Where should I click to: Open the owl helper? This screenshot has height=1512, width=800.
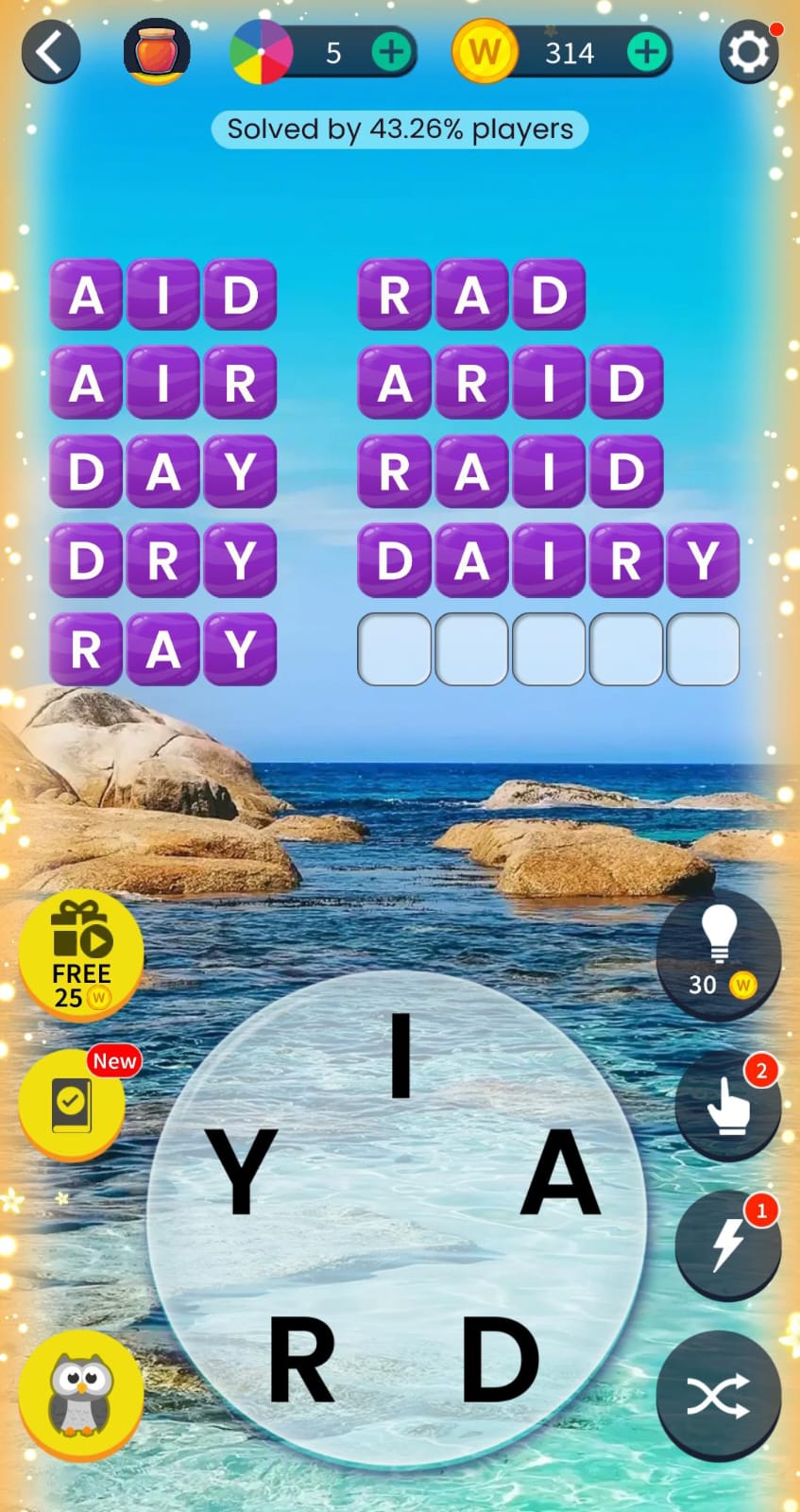pos(81,1395)
